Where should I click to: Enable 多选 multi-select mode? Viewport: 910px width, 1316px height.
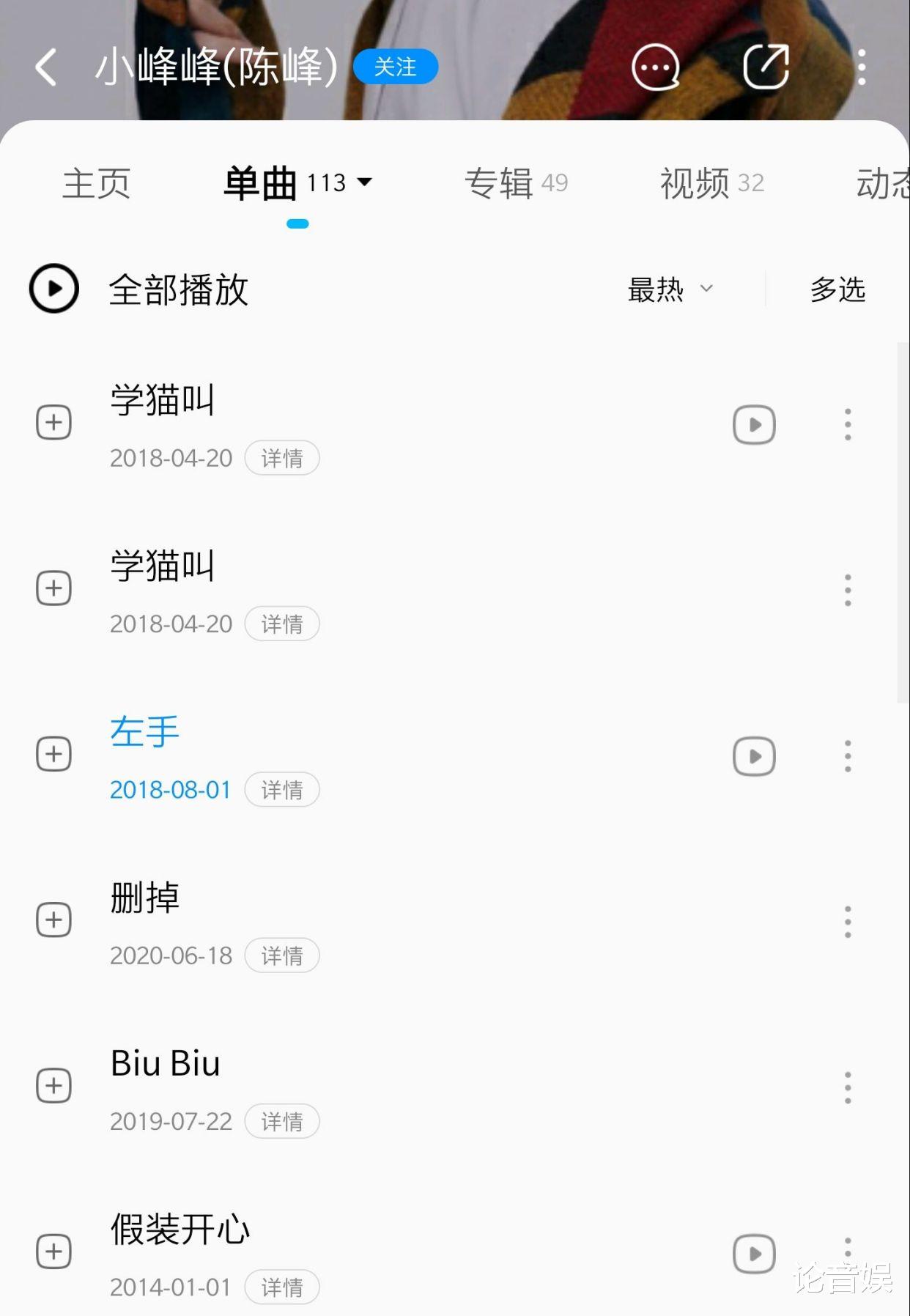point(837,289)
